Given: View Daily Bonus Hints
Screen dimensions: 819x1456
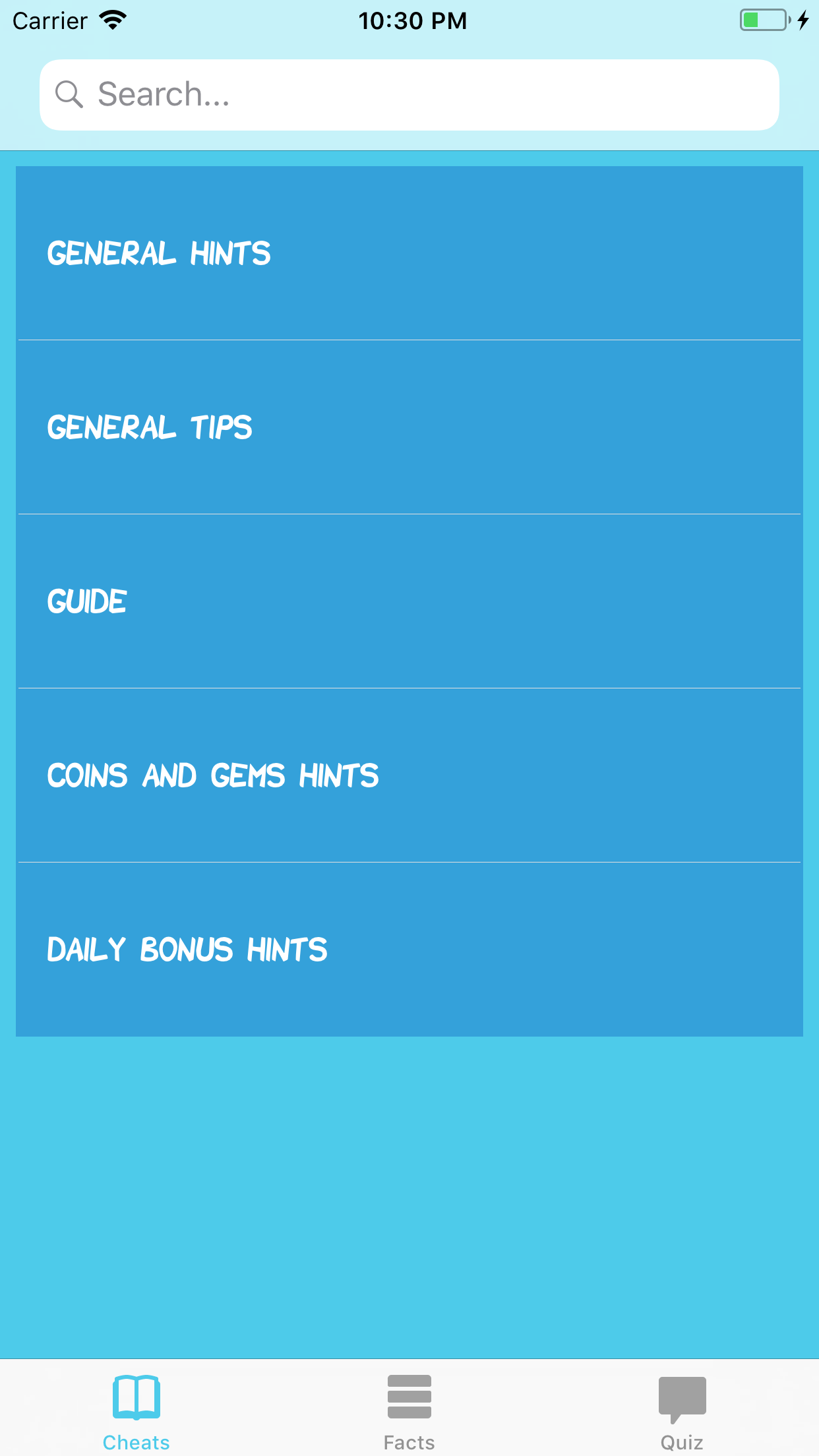Looking at the screenshot, I should pyautogui.click(x=409, y=950).
